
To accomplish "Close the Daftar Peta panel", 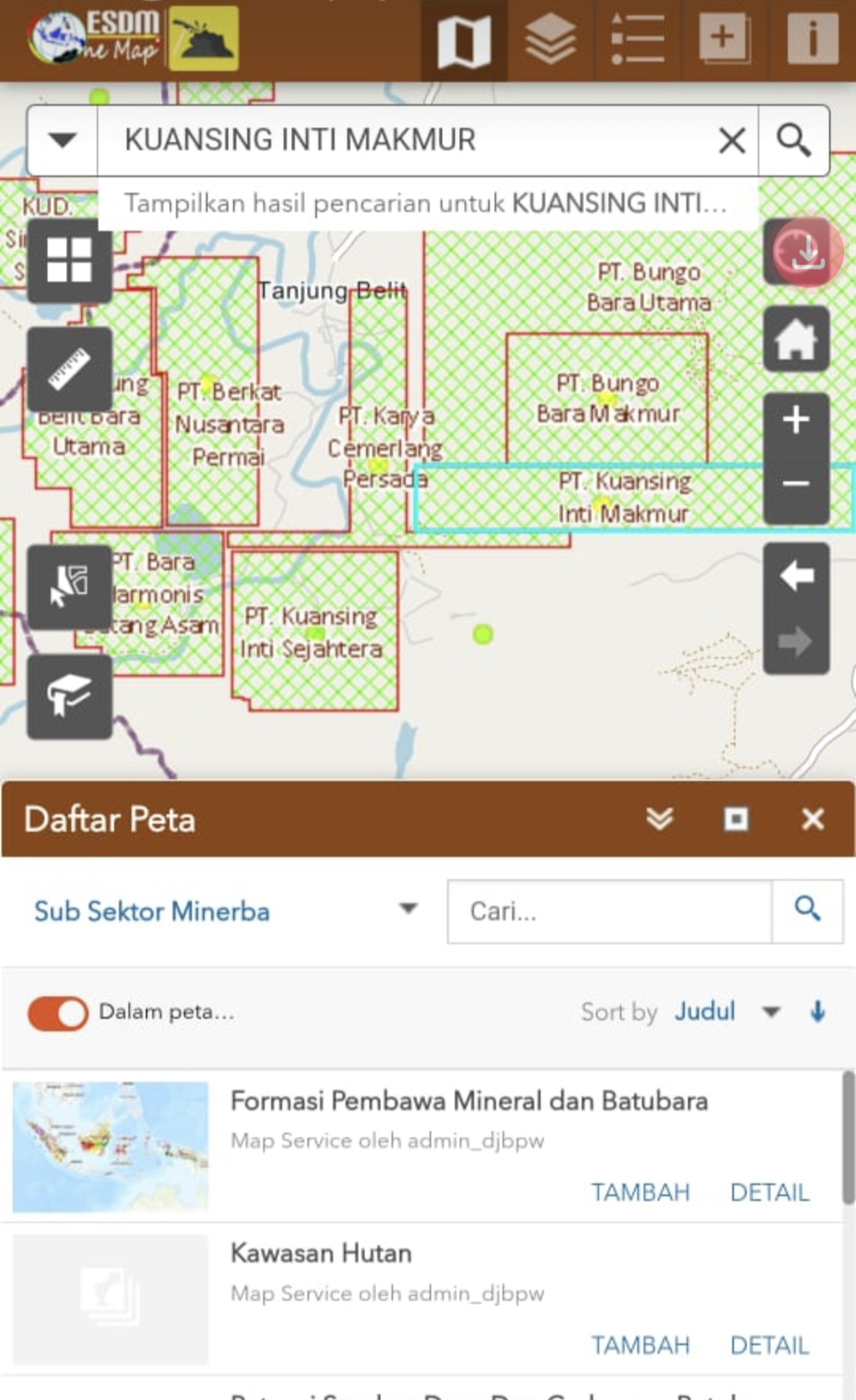I will (812, 818).
